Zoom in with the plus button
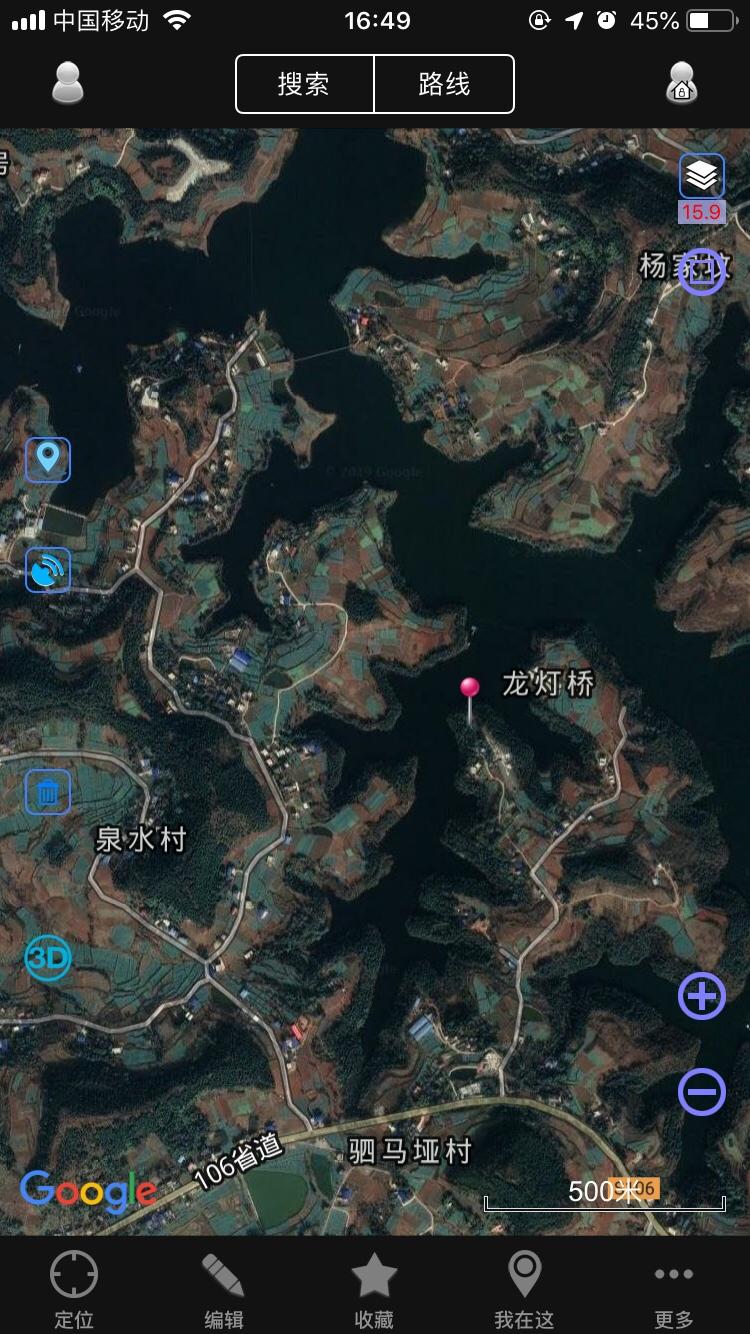 click(x=702, y=996)
